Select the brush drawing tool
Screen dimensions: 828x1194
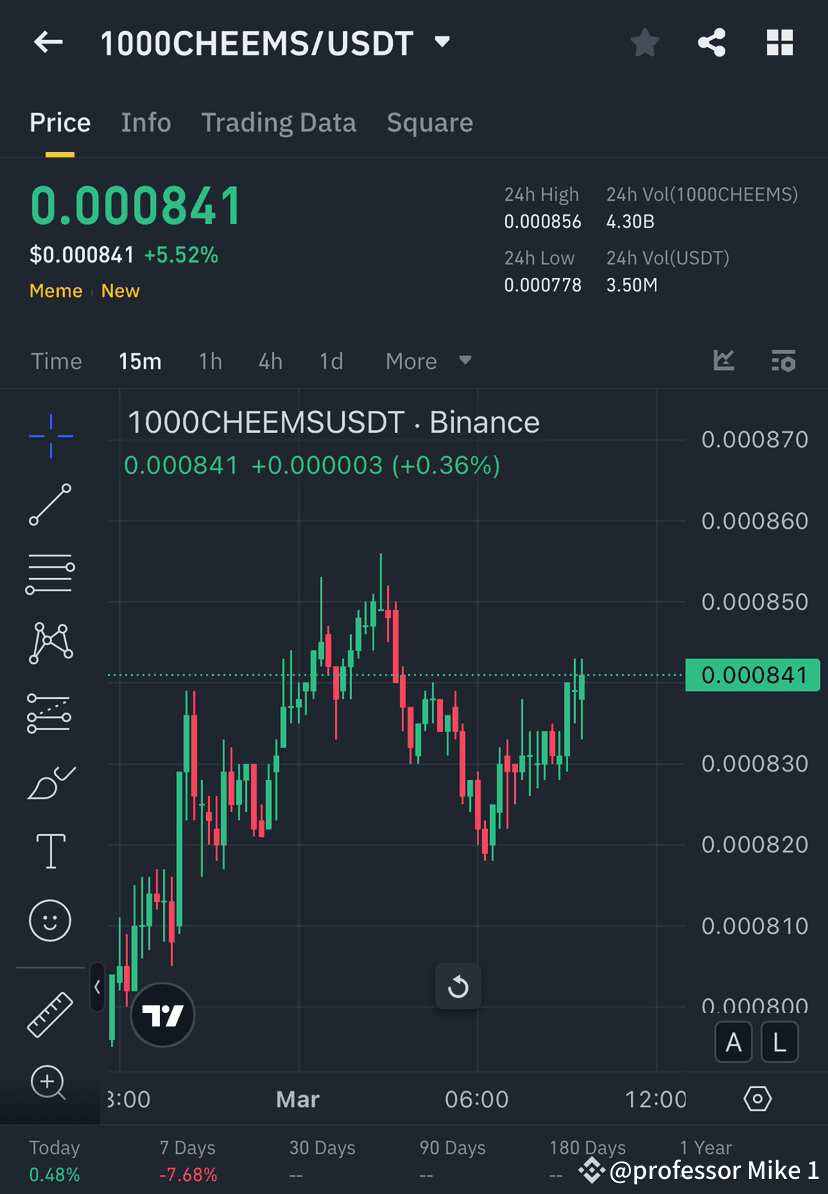50,782
